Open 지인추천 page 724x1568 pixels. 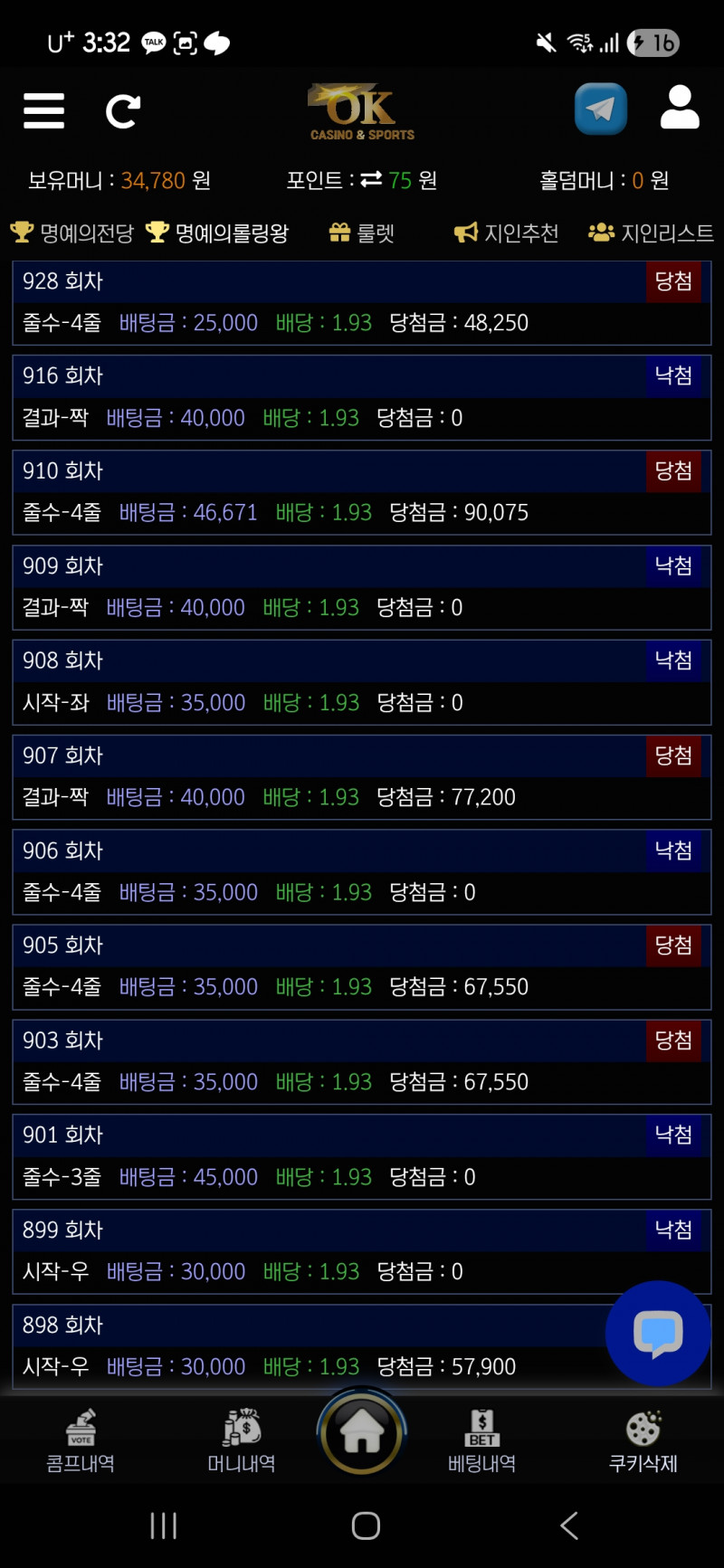pos(507,233)
